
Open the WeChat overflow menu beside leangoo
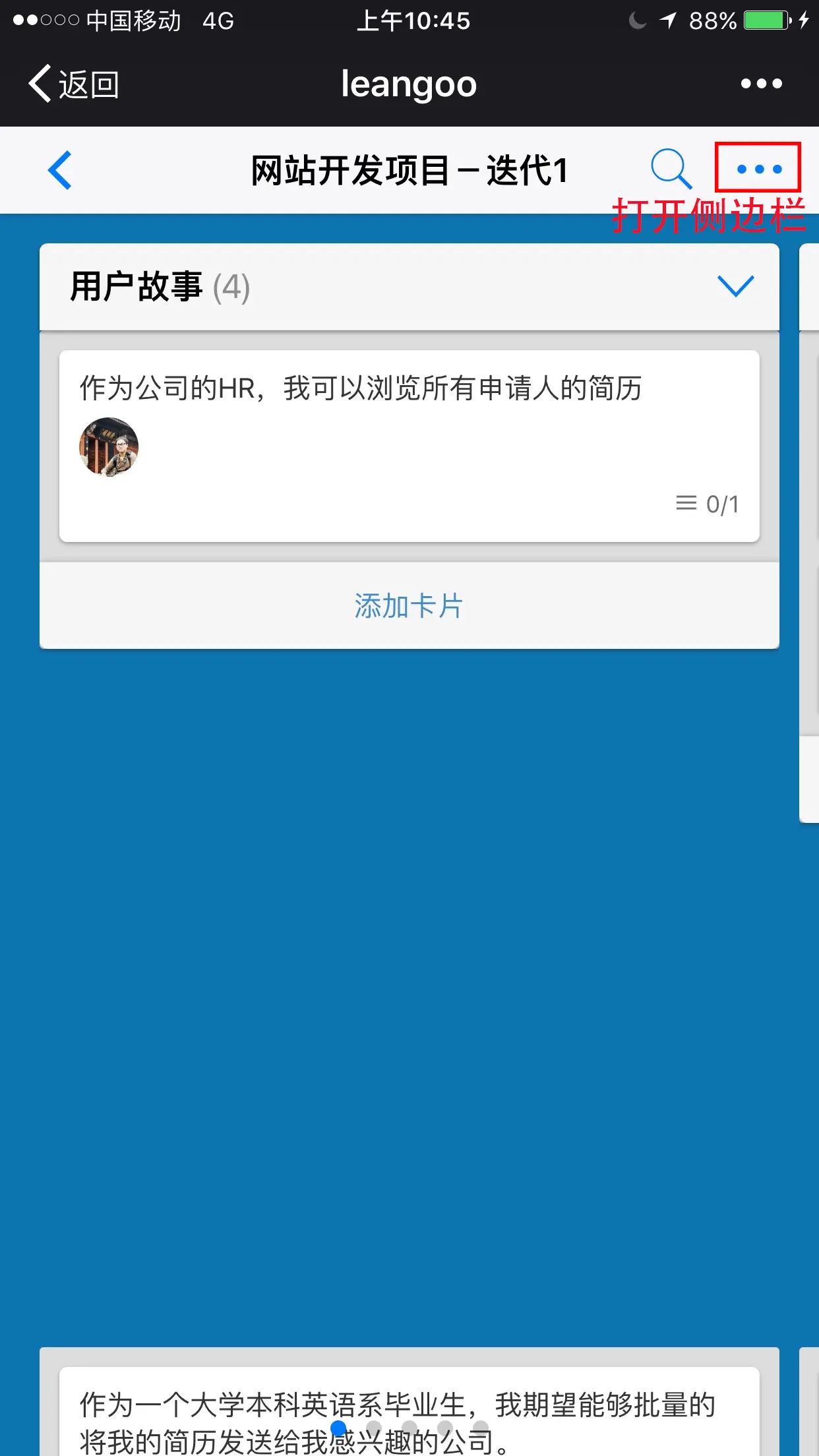761,84
